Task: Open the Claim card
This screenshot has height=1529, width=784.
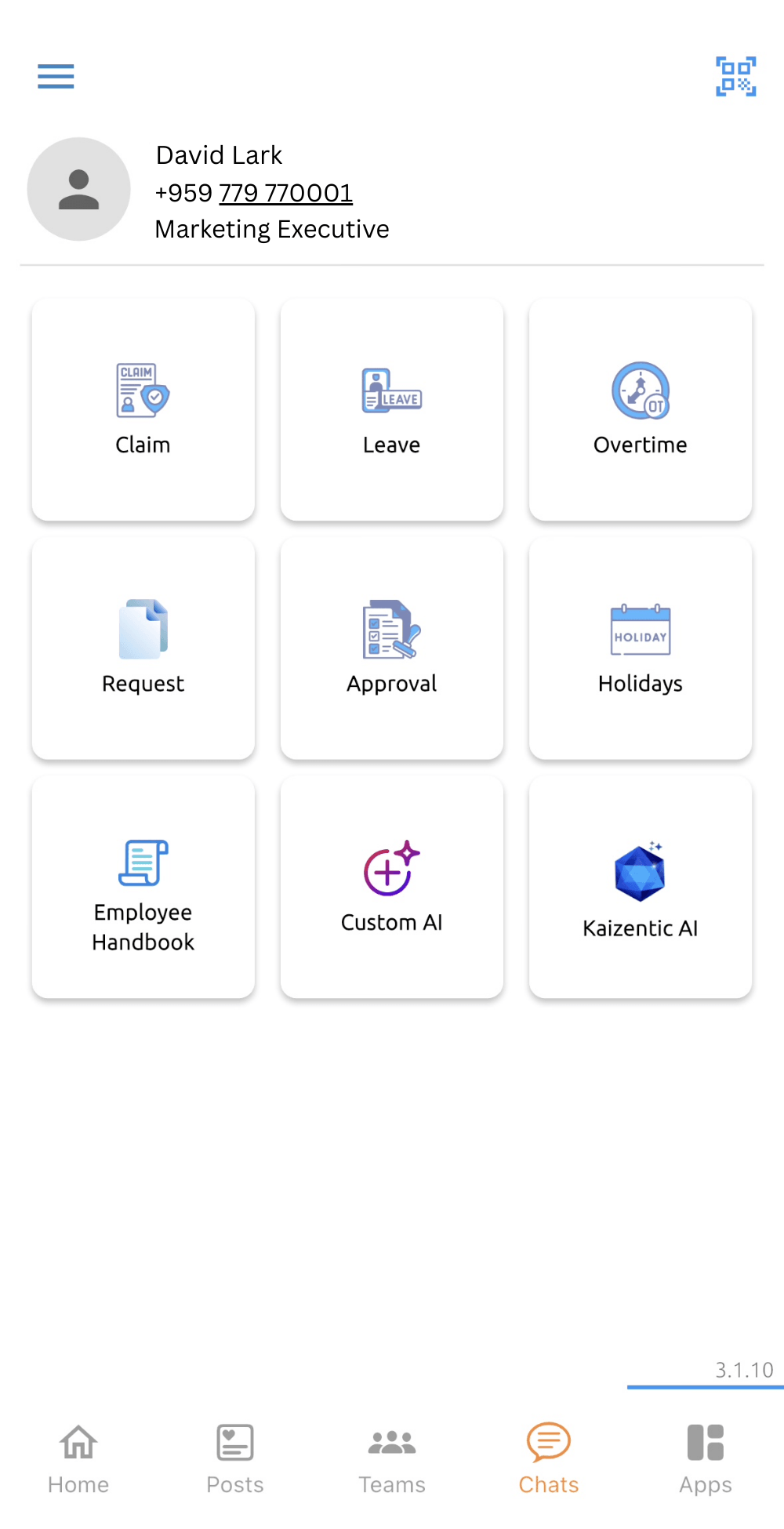Action: (x=143, y=409)
